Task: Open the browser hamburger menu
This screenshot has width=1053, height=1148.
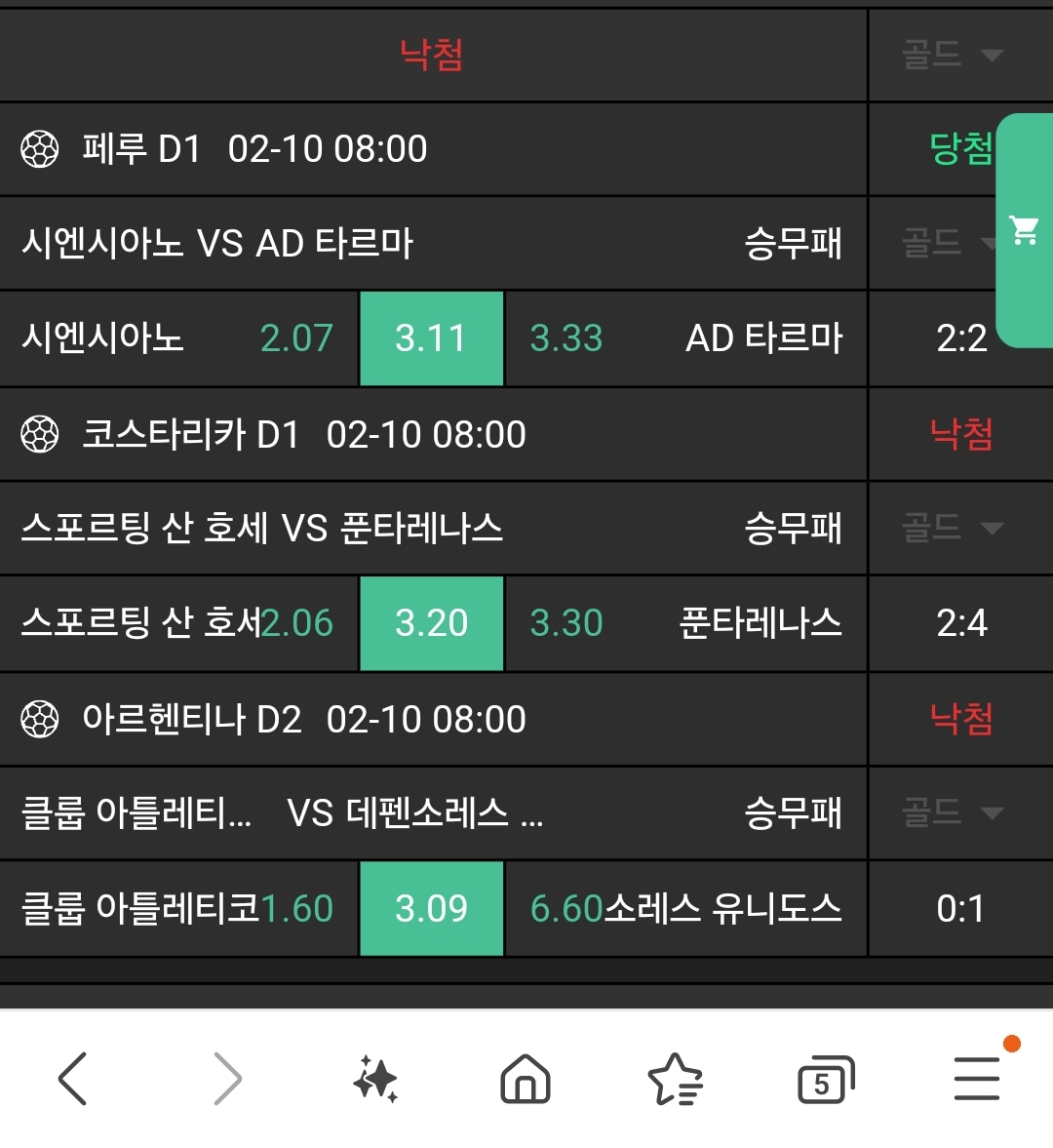Action: point(977,1079)
